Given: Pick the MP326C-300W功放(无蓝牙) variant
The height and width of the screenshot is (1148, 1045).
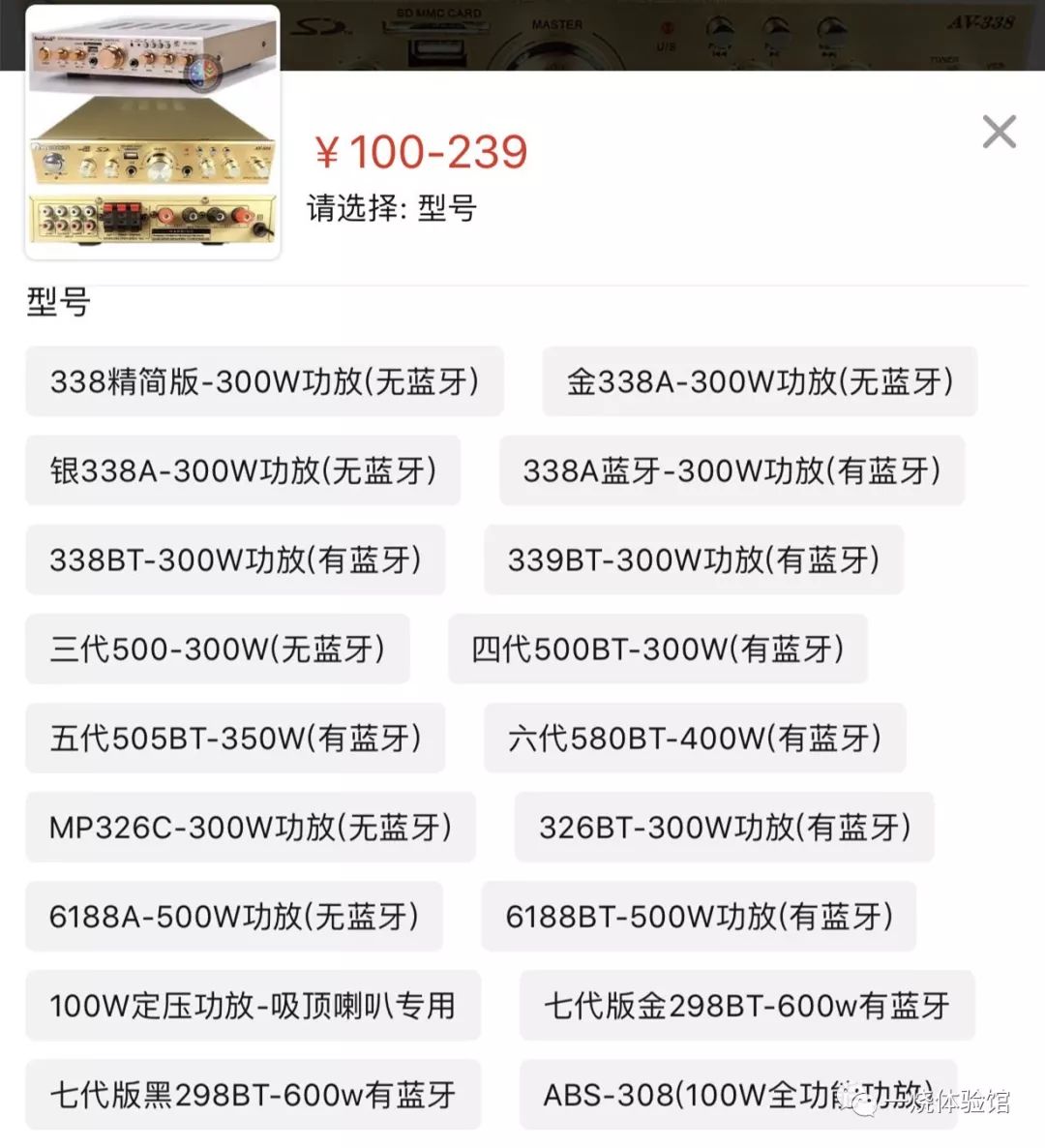Looking at the screenshot, I should pyautogui.click(x=250, y=828).
